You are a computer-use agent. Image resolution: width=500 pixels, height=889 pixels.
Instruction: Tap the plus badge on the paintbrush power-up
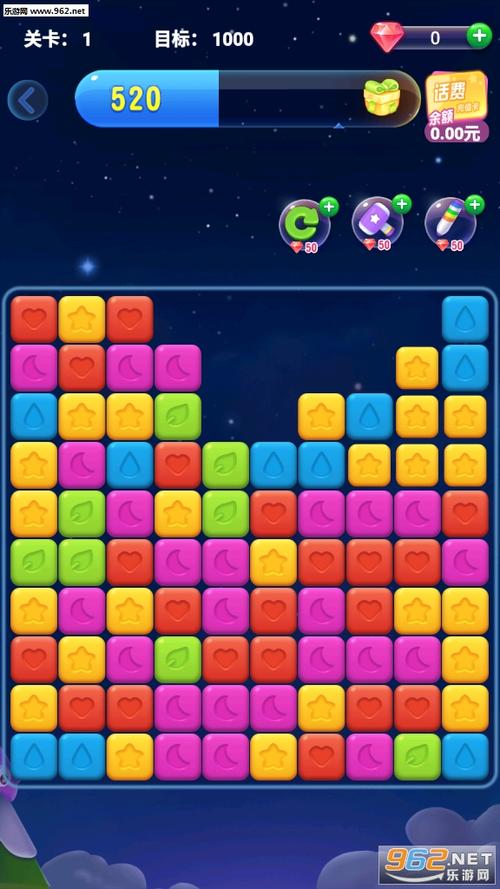pyautogui.click(x=474, y=204)
